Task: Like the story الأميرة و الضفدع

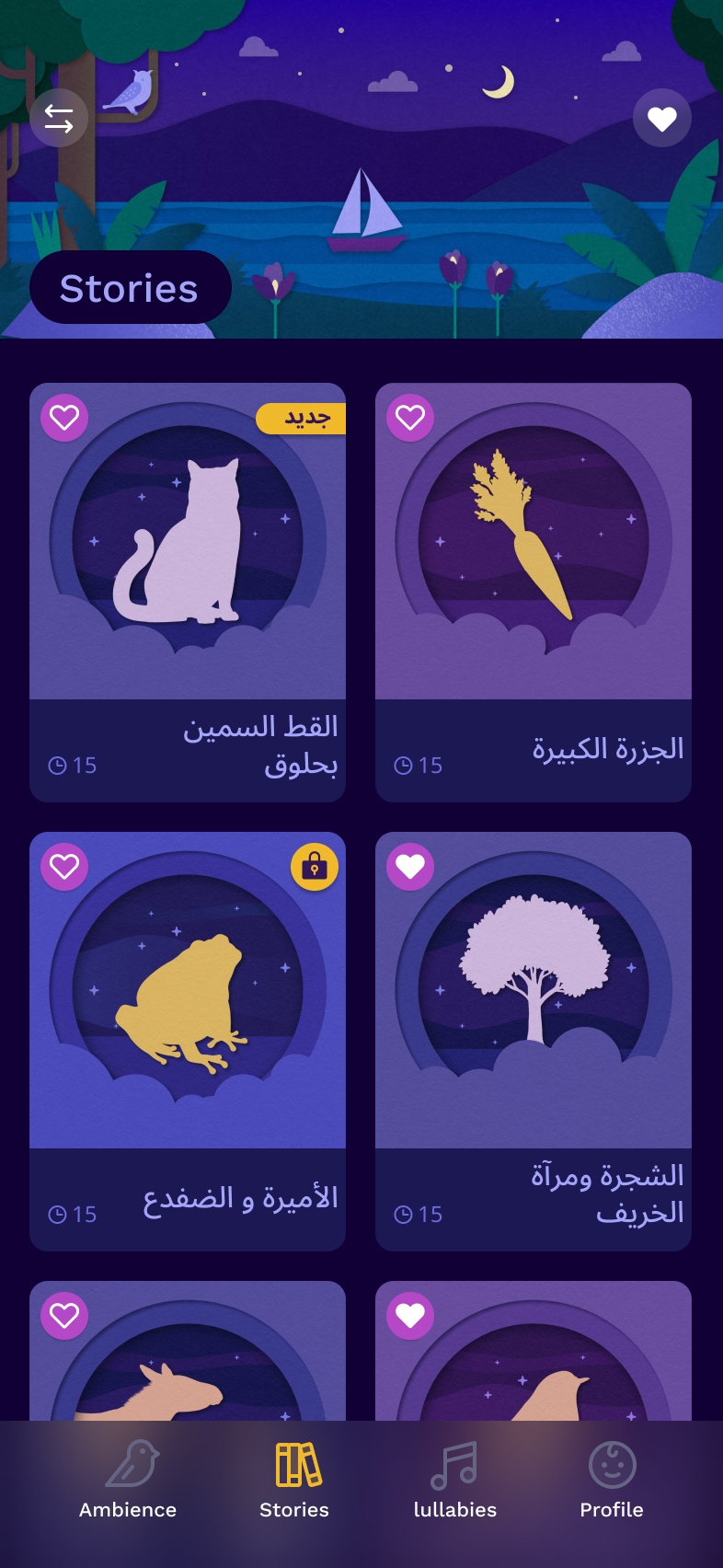Action: [x=64, y=867]
